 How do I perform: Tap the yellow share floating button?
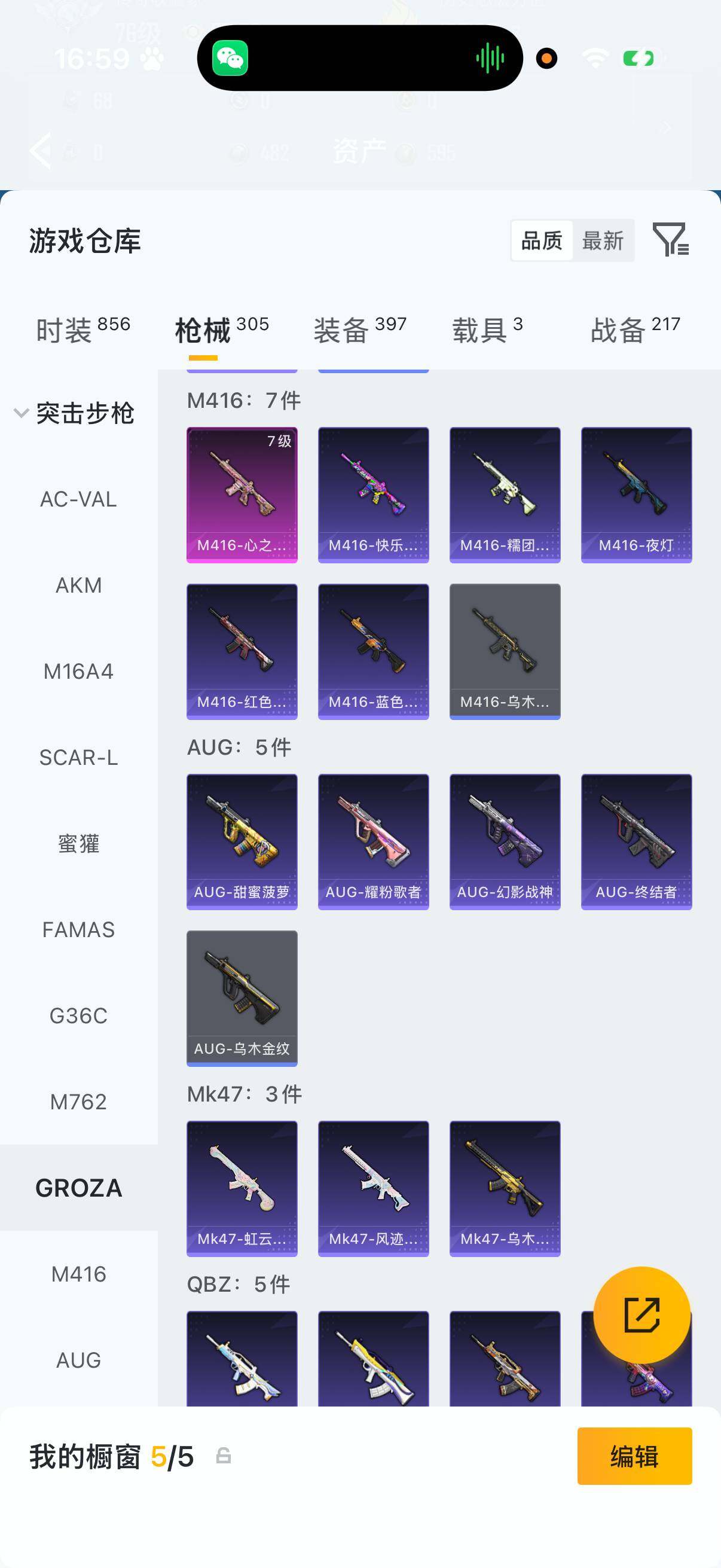642,1316
